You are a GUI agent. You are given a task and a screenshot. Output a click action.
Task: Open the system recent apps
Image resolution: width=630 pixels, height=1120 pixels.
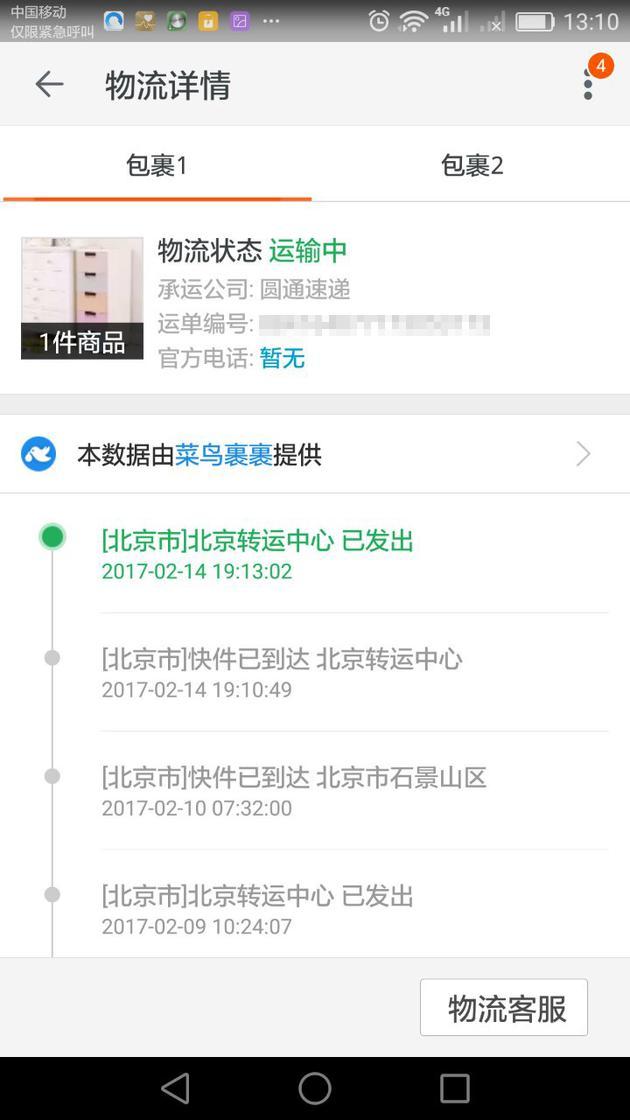coord(455,1088)
